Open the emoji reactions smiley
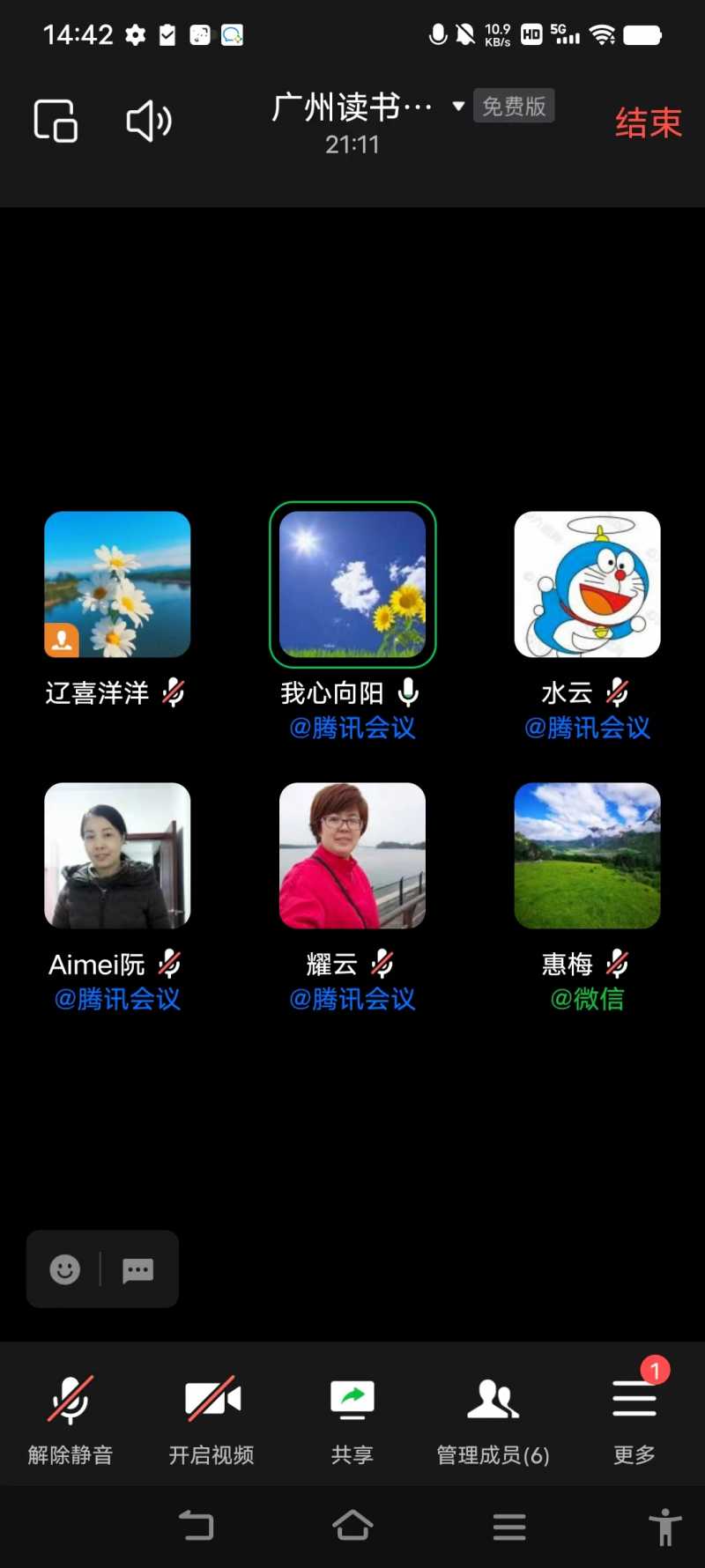The width and height of the screenshot is (705, 1568). pyautogui.click(x=65, y=1269)
